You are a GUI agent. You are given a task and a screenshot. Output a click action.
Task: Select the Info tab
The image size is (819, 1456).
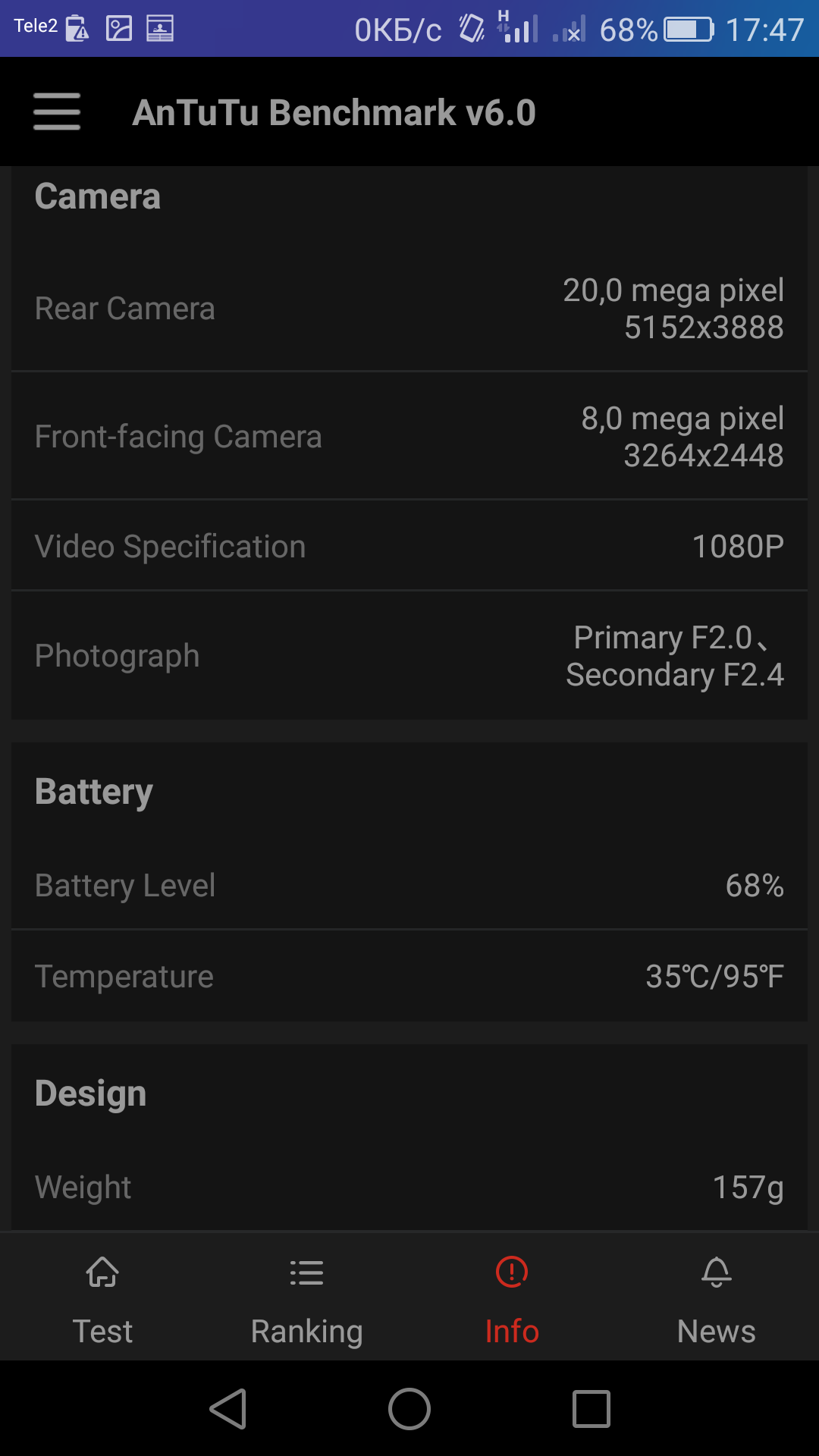512,1298
